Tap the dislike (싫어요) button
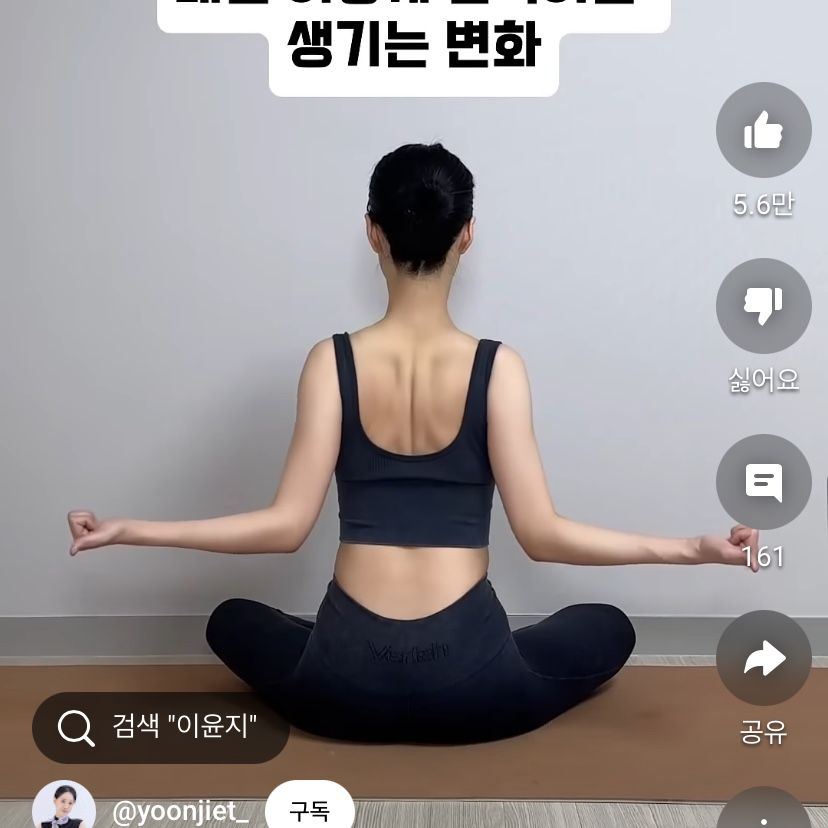Viewport: 828px width, 828px height. 763,307
